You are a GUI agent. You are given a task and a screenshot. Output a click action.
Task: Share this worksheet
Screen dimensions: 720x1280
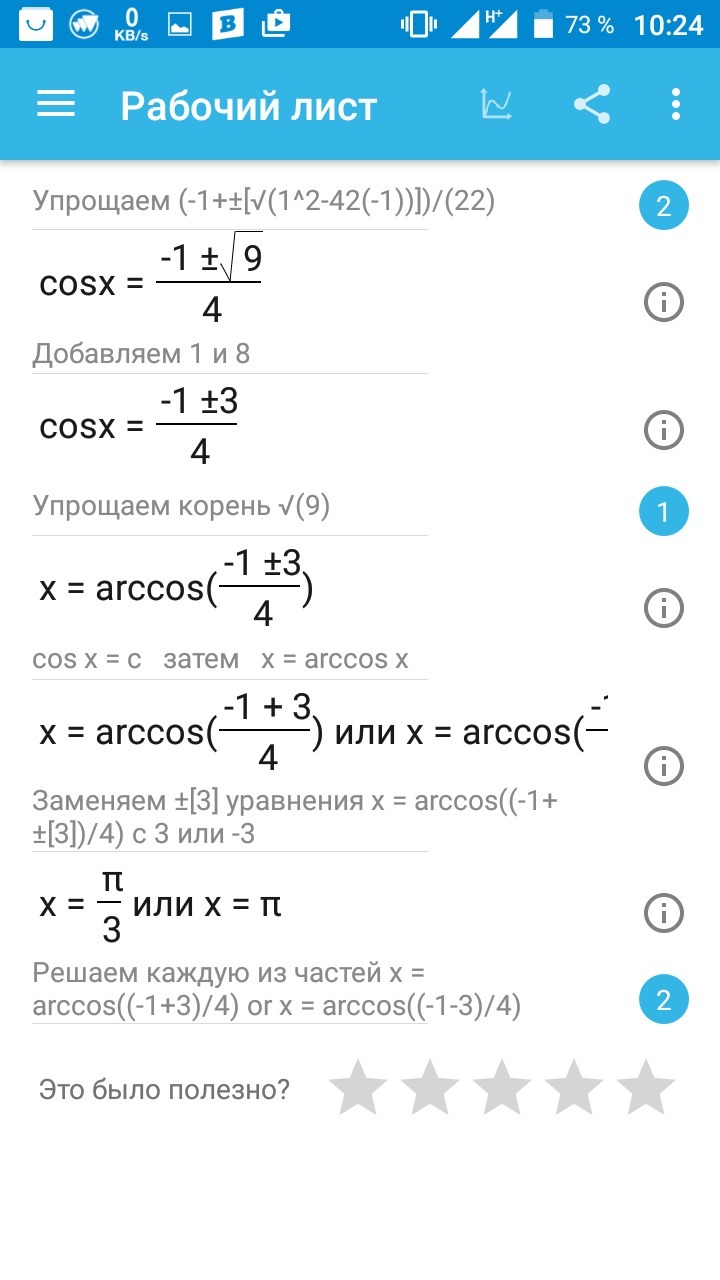(592, 104)
